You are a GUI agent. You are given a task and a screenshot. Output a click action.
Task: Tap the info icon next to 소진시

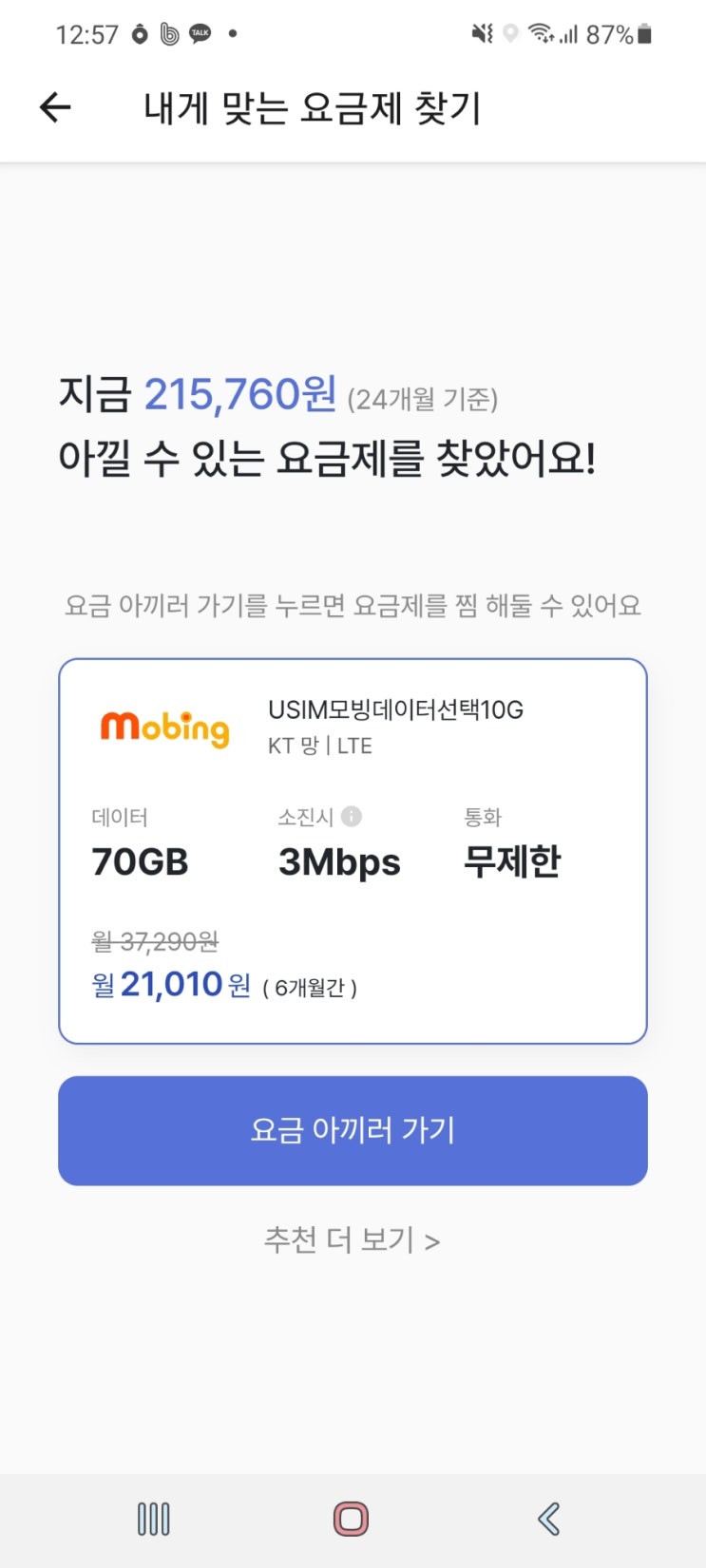[x=352, y=816]
